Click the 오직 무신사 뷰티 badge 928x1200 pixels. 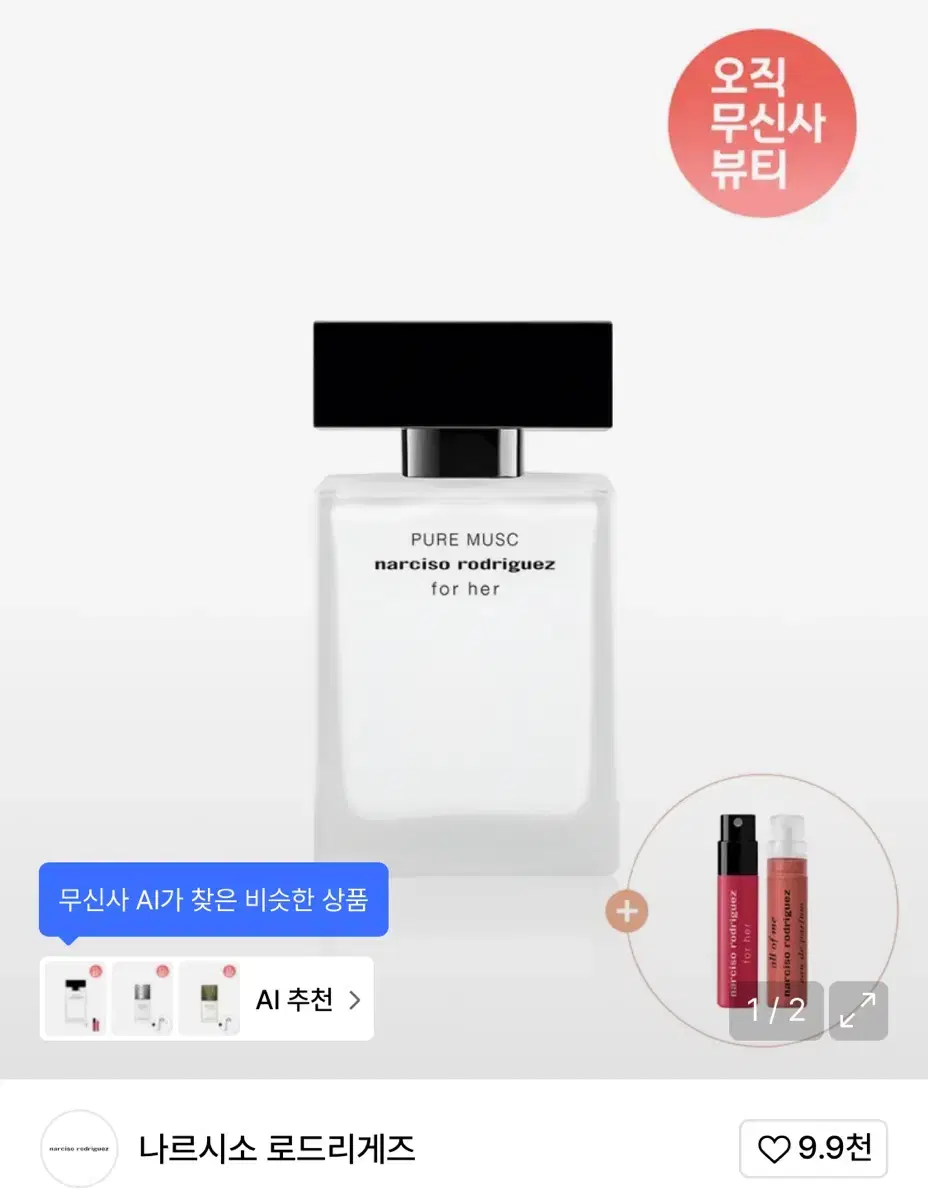point(763,120)
